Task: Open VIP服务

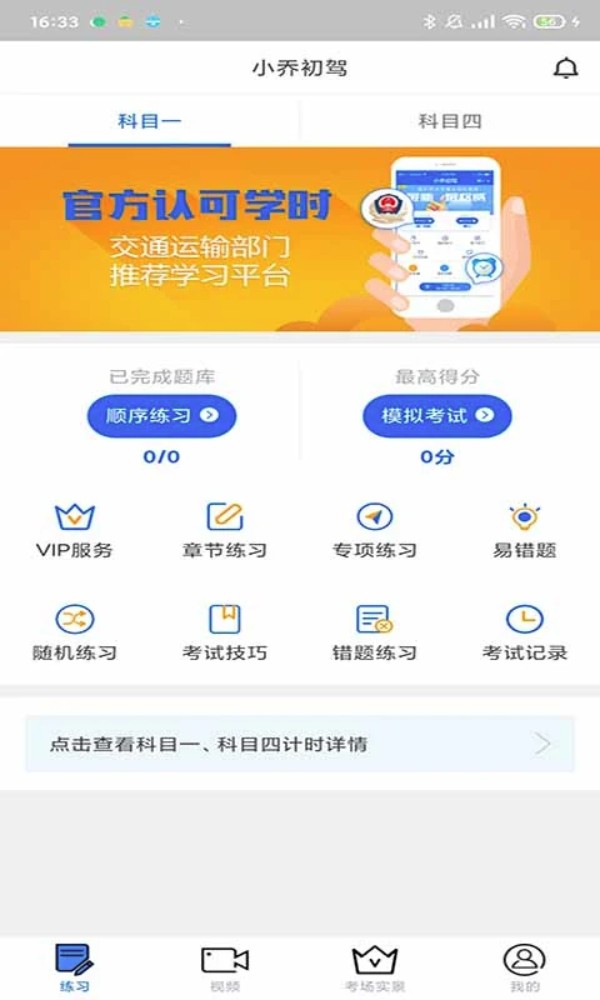Action: click(x=74, y=531)
